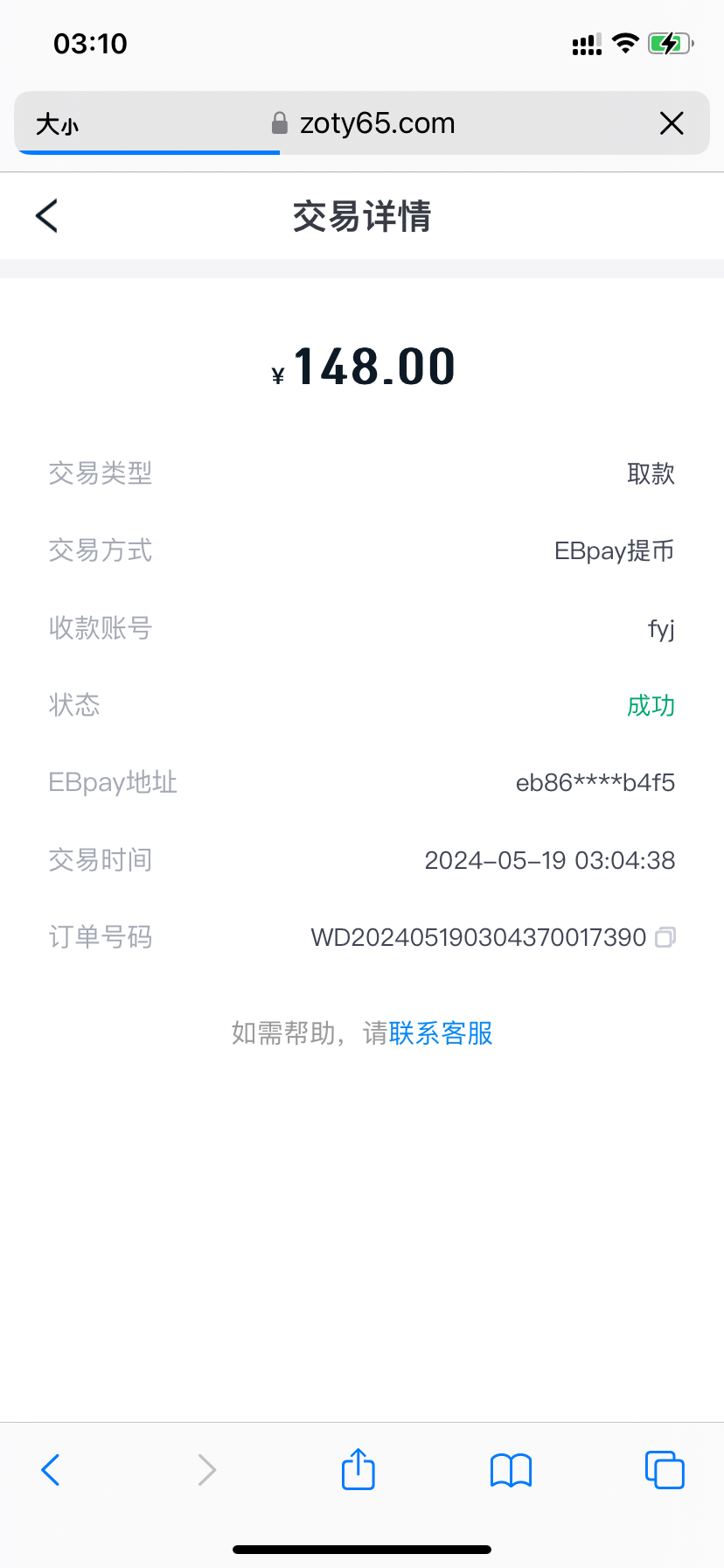Show all open Safari tabs

click(x=665, y=1469)
